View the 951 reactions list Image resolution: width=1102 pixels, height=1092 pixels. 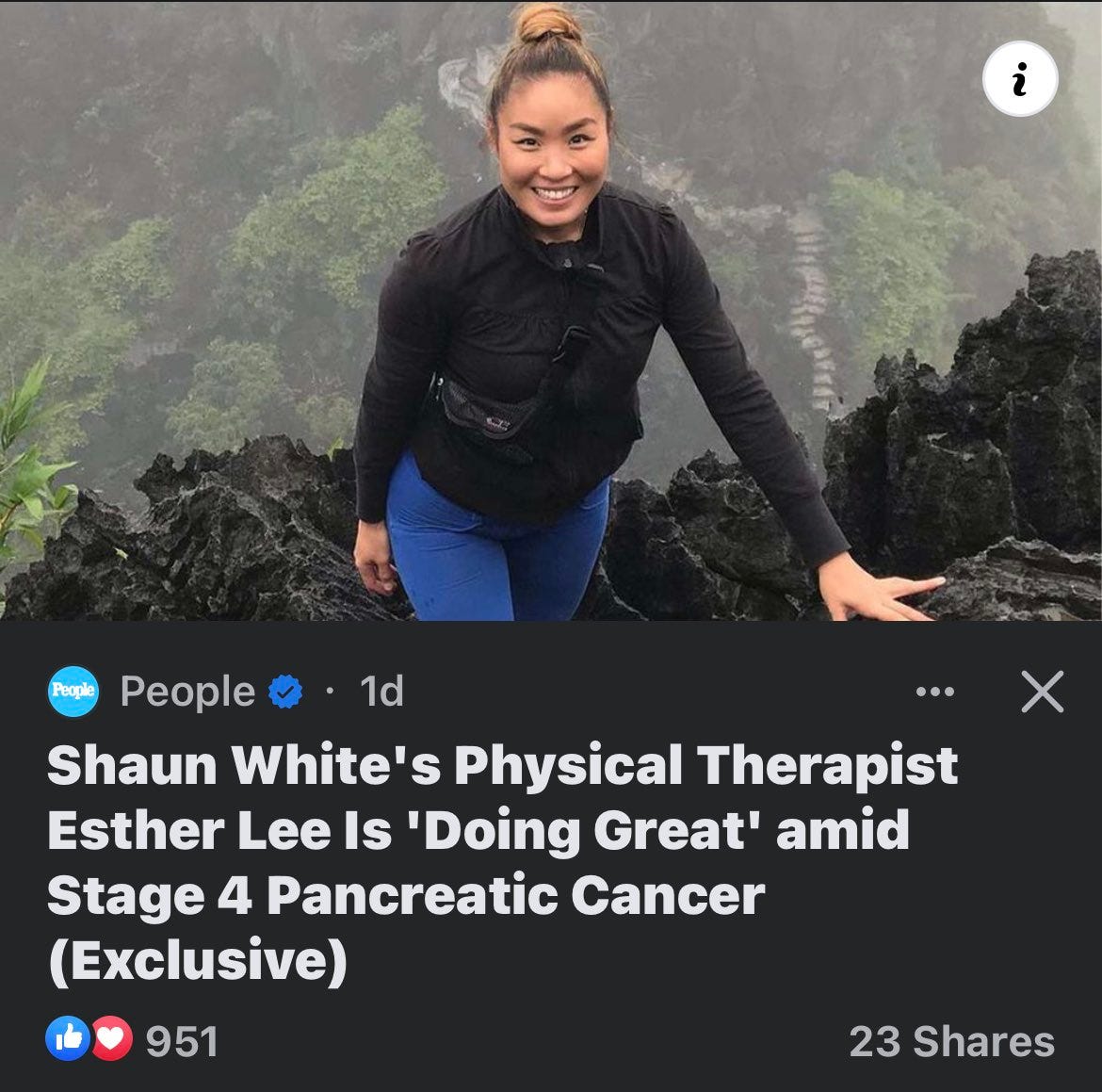click(134, 1041)
